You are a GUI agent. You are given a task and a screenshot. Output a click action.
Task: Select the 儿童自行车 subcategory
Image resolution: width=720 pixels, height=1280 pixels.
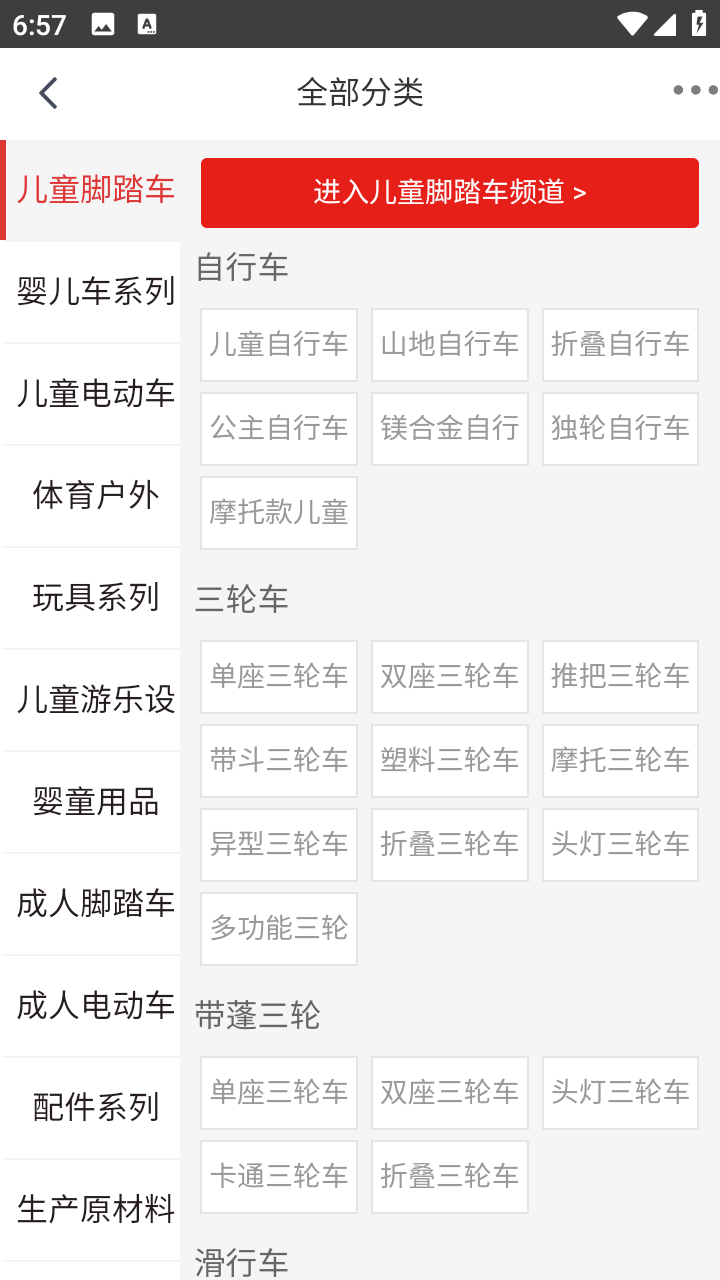[278, 344]
